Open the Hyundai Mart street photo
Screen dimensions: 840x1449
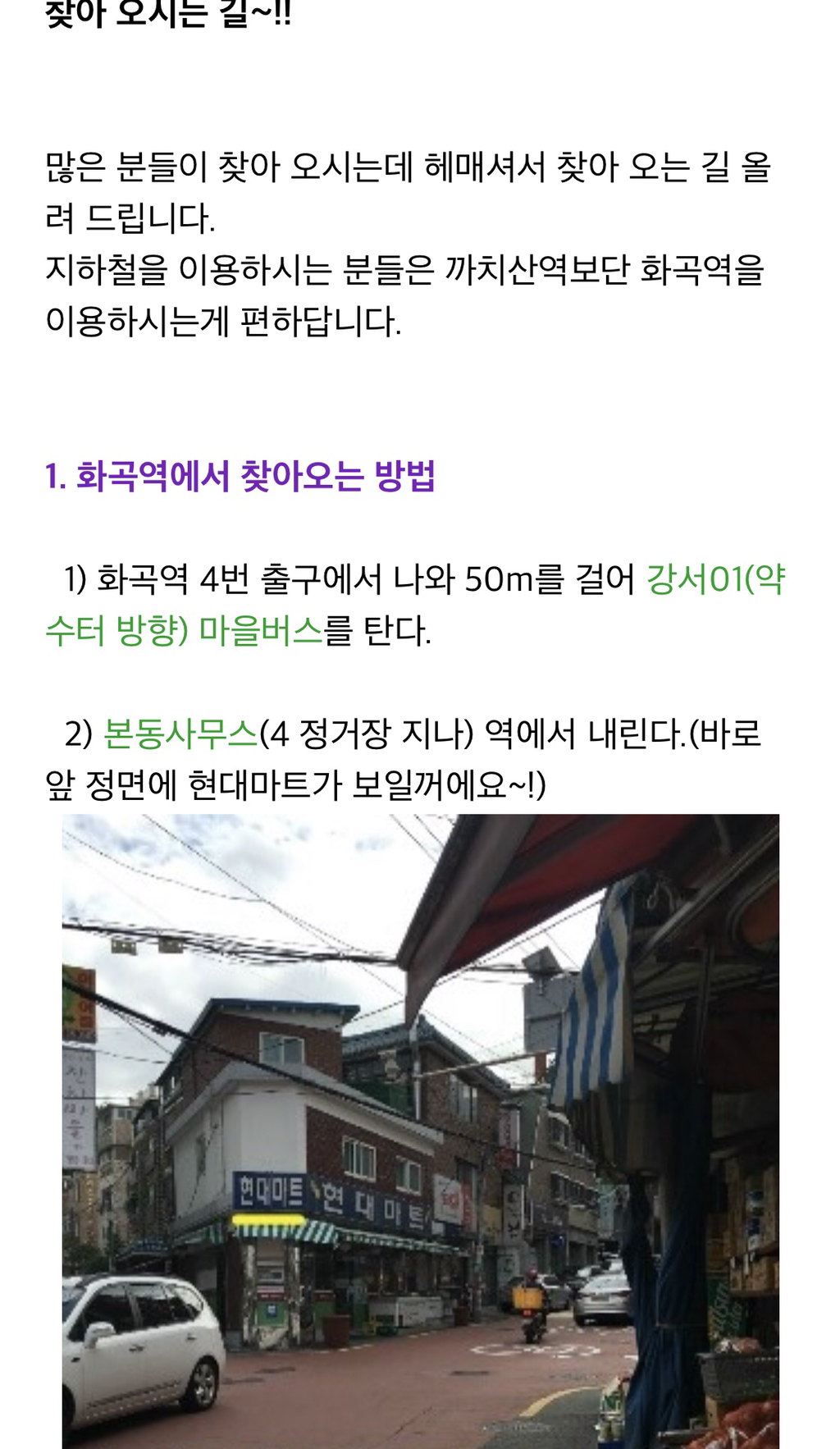click(420, 1131)
